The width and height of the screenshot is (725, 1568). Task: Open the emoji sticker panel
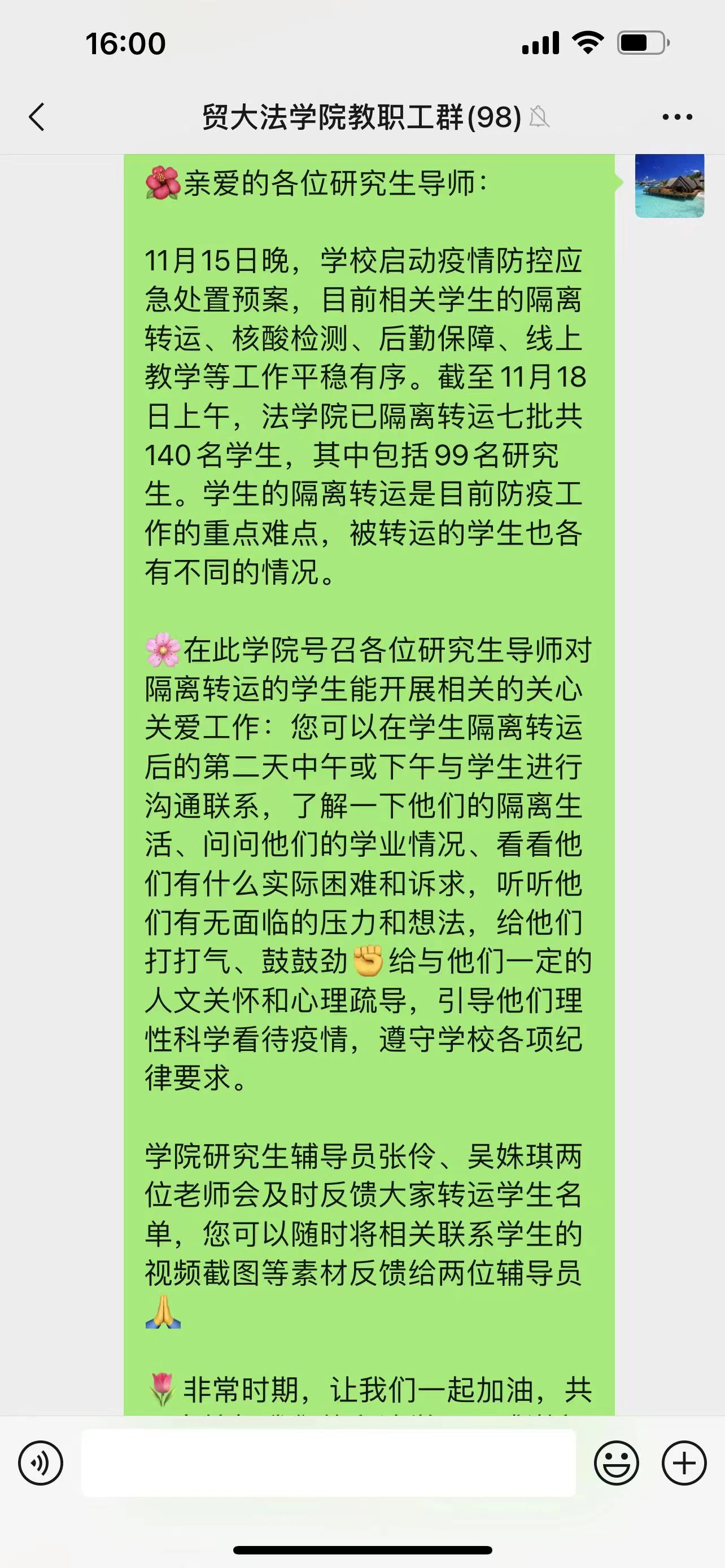click(616, 1462)
